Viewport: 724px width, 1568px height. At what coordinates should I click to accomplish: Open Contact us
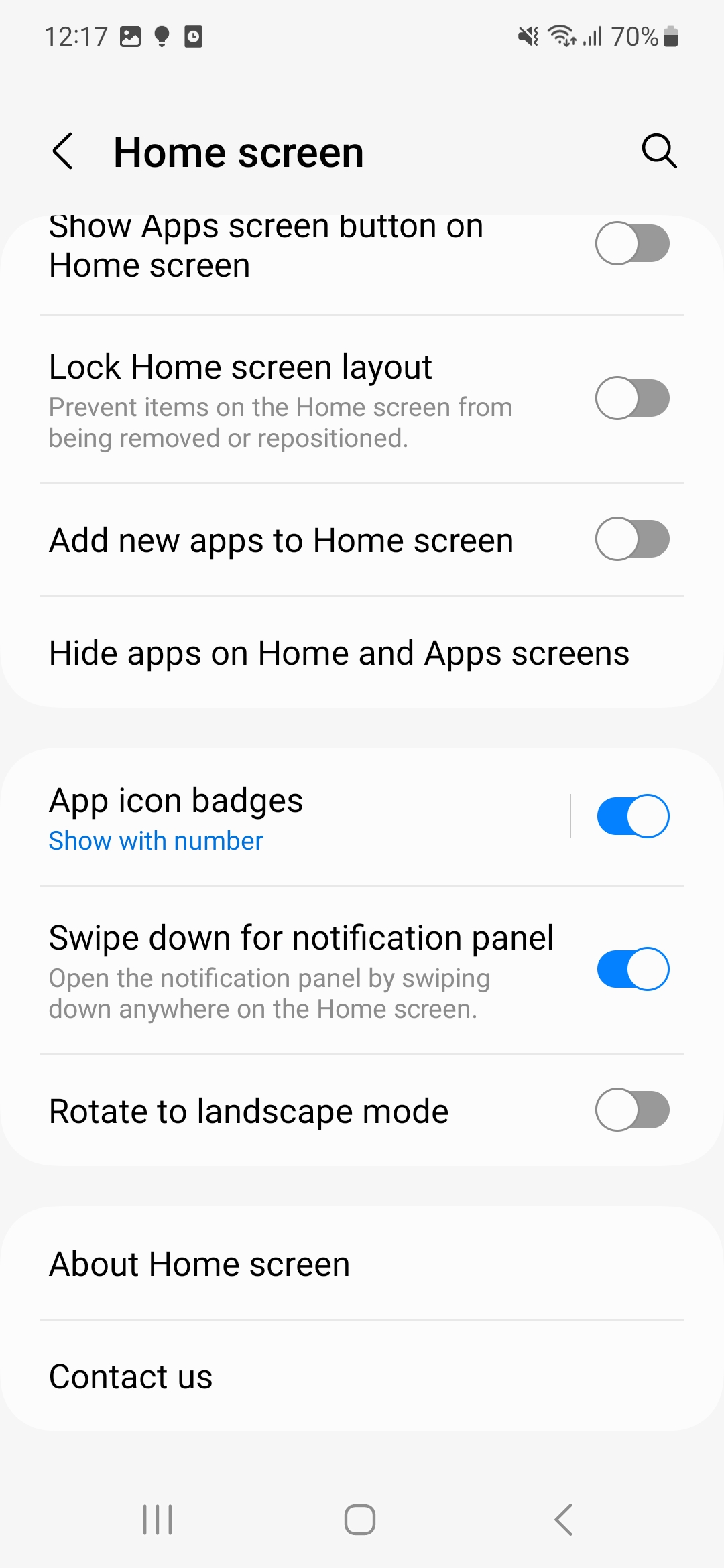click(x=362, y=1376)
